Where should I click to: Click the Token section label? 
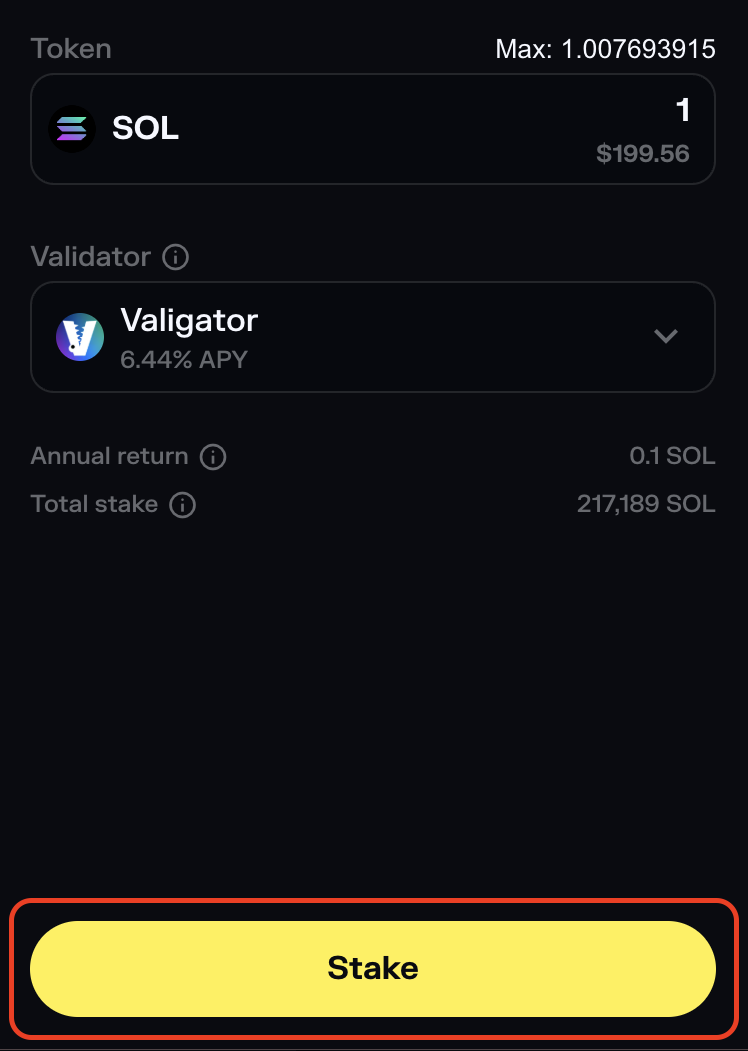(70, 48)
